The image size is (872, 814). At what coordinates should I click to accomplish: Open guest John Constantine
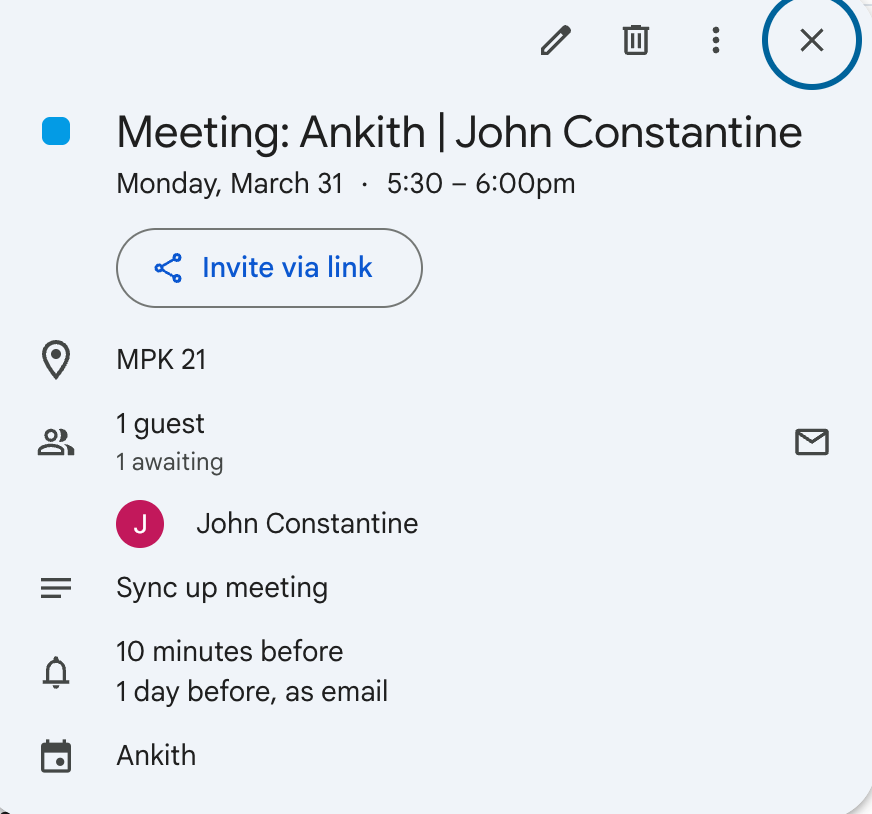coord(306,524)
